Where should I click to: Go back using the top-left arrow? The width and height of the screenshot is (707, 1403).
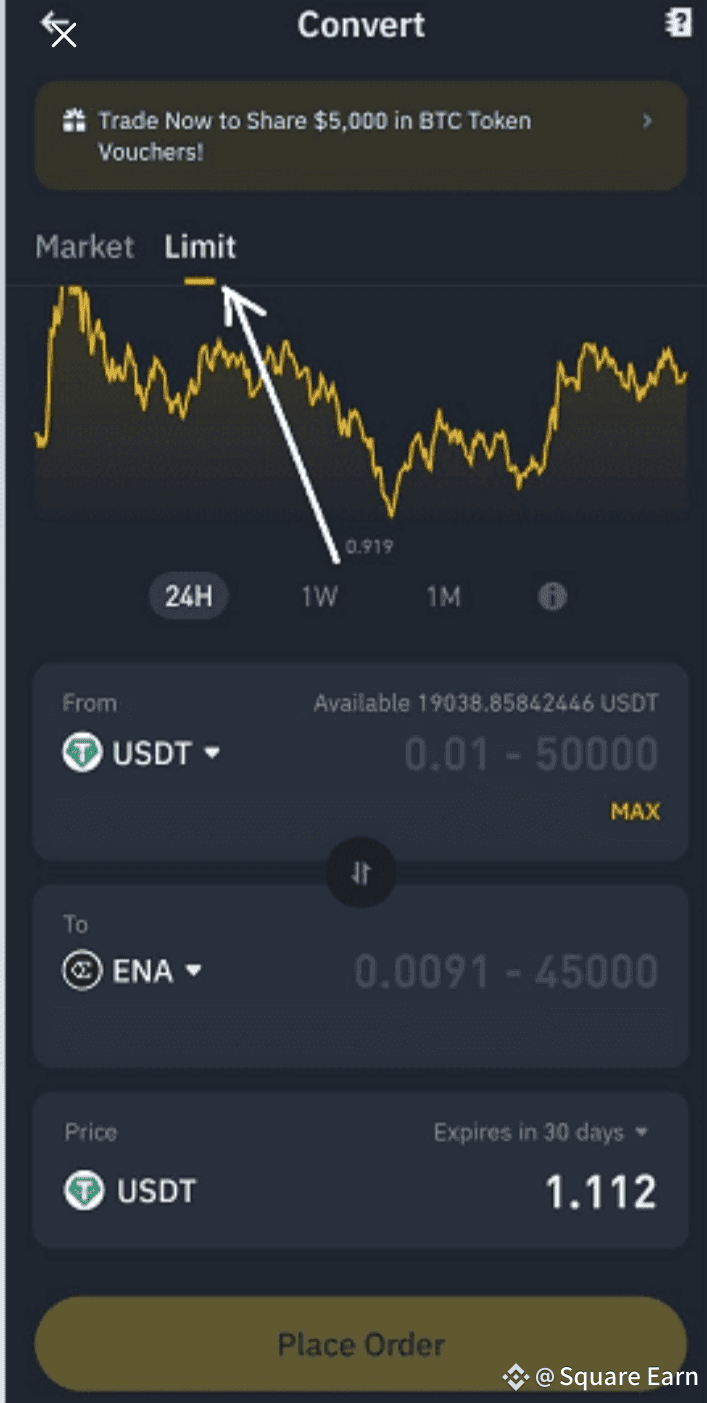coord(58,27)
